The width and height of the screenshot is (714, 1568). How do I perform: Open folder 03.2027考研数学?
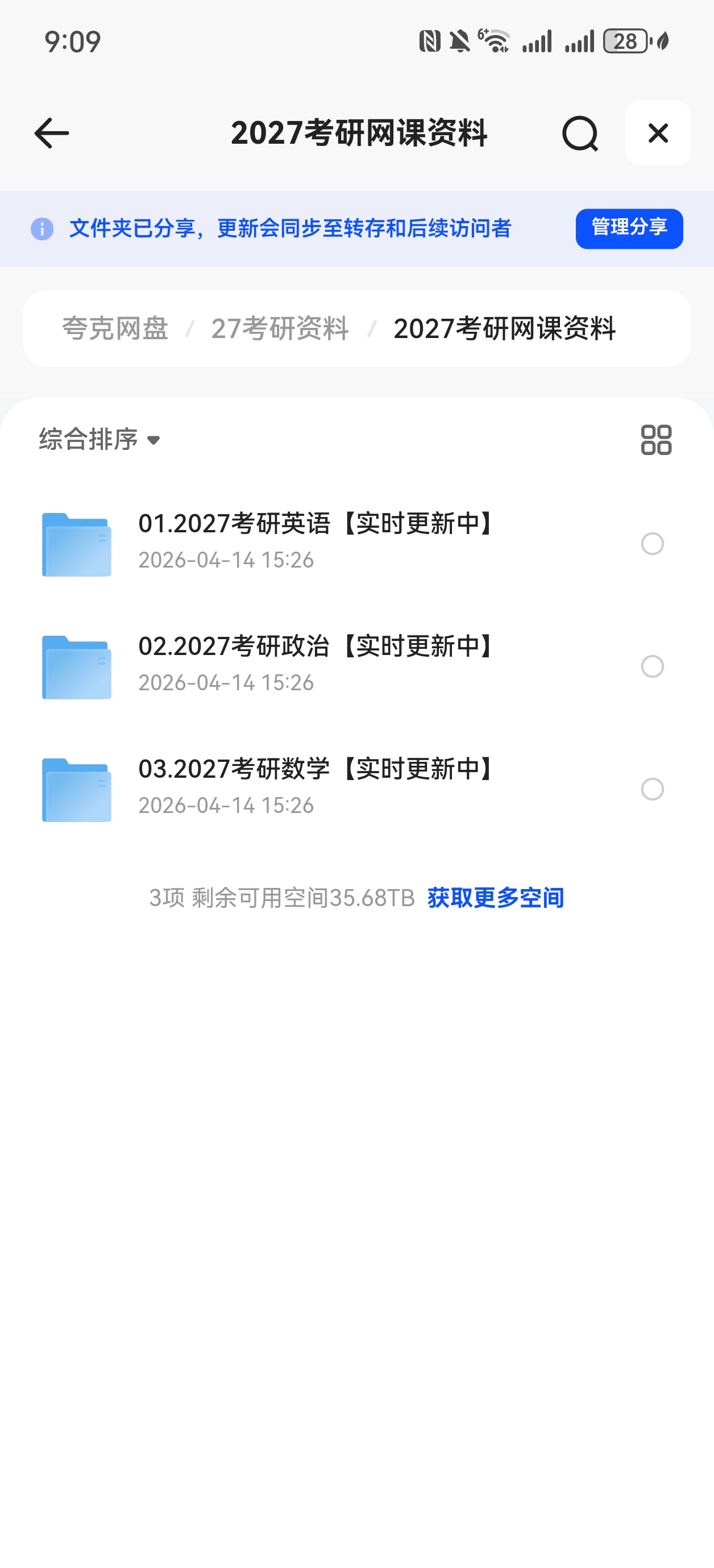(x=317, y=786)
